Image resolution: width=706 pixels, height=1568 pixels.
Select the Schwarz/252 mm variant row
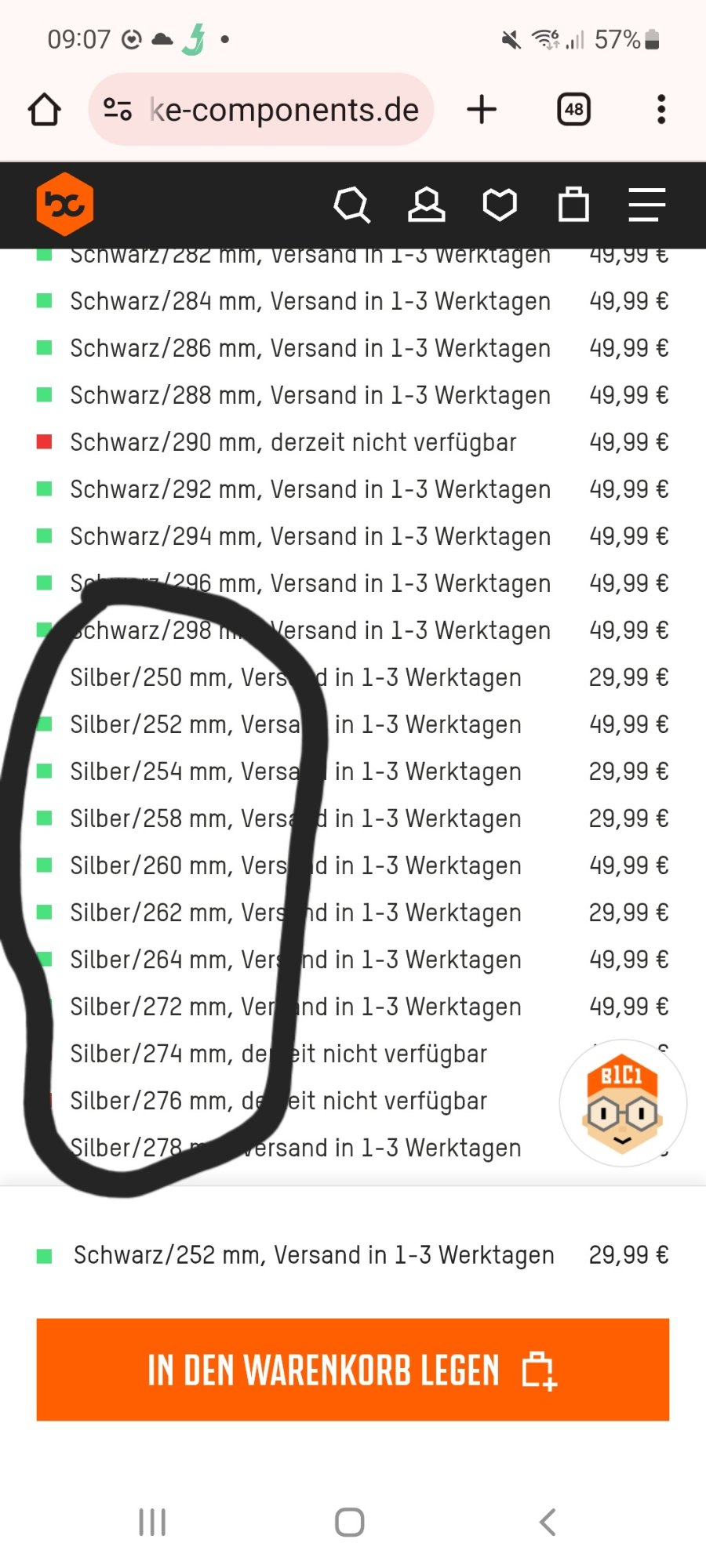point(314,1254)
